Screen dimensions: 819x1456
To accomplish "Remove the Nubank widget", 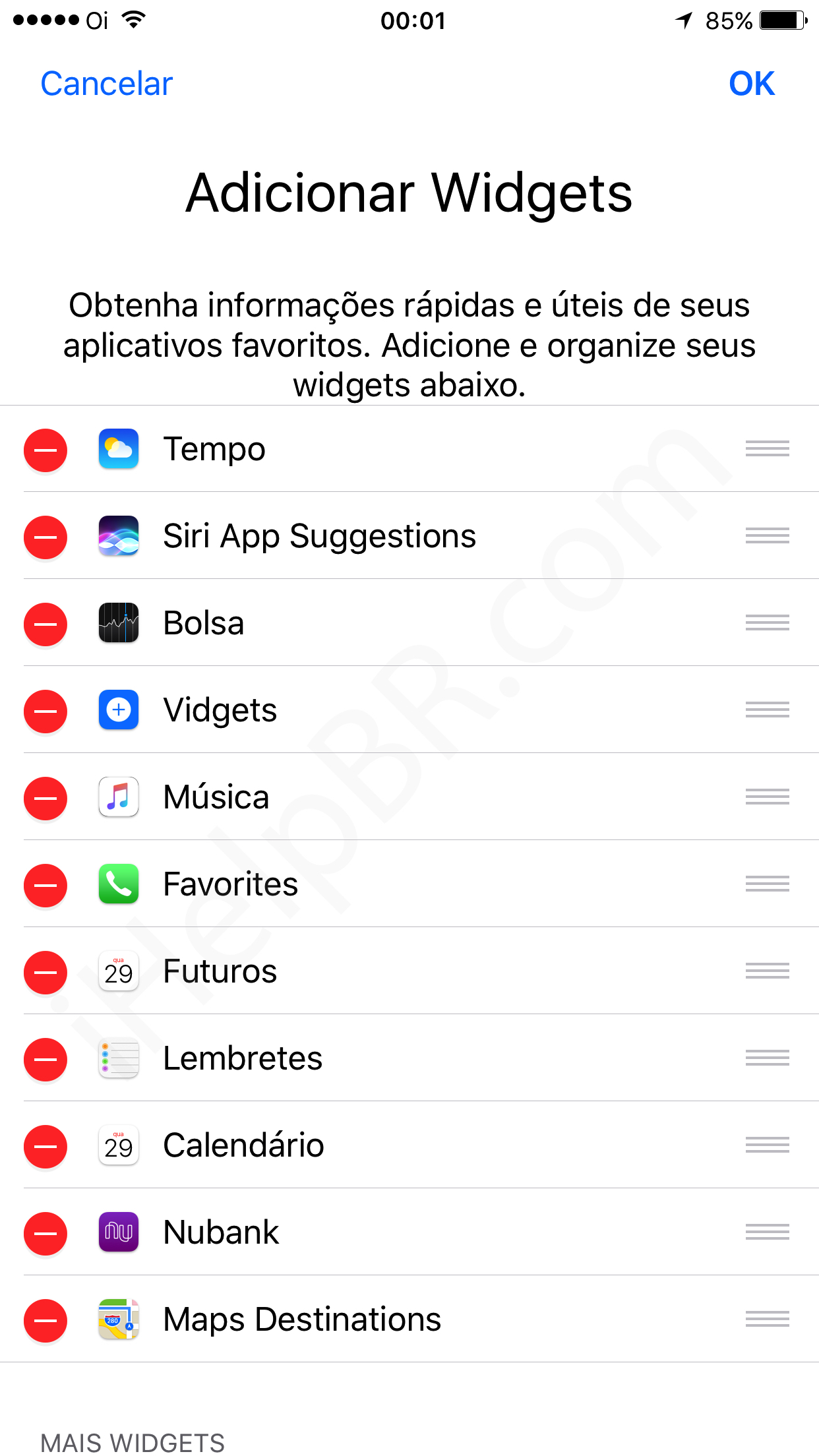I will 45,1234.
